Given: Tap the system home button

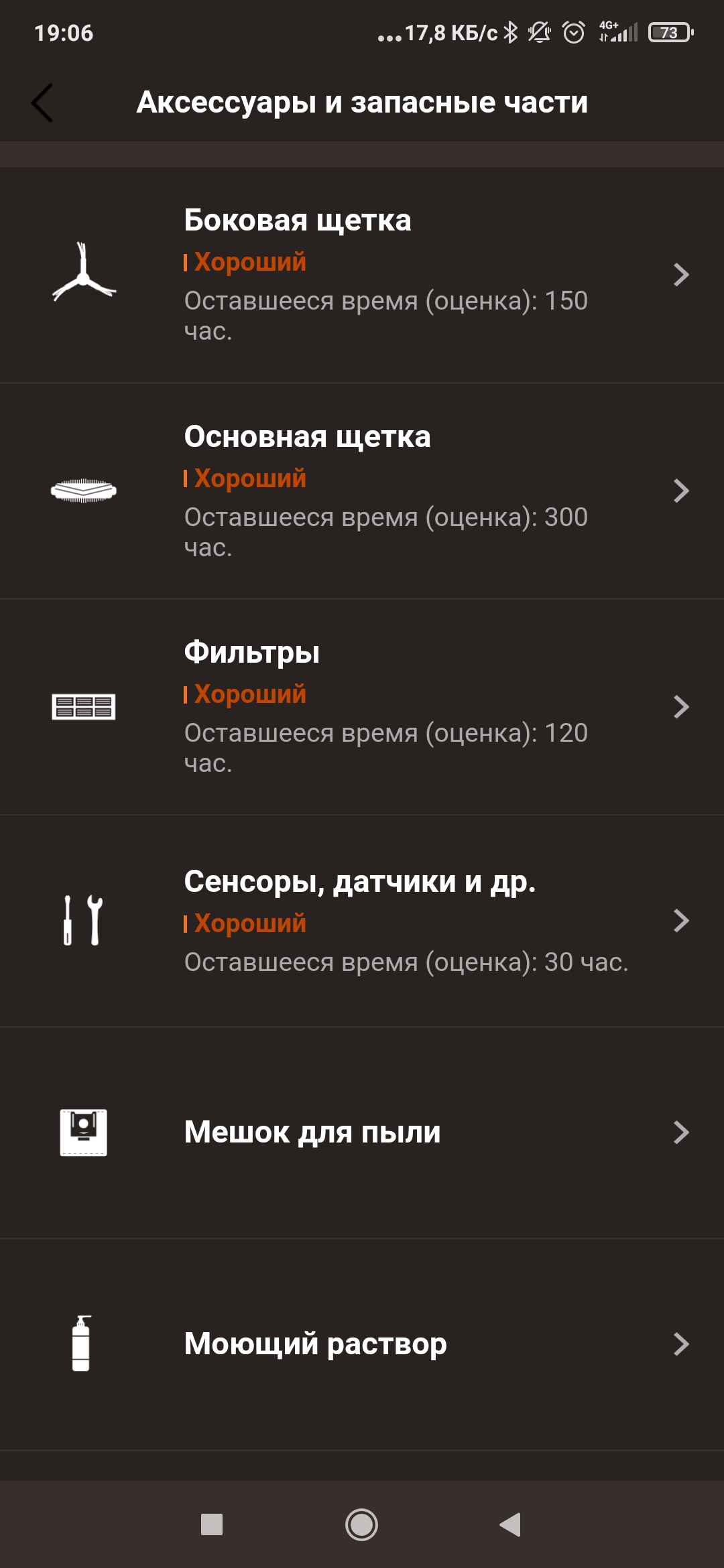Looking at the screenshot, I should pos(361,1525).
